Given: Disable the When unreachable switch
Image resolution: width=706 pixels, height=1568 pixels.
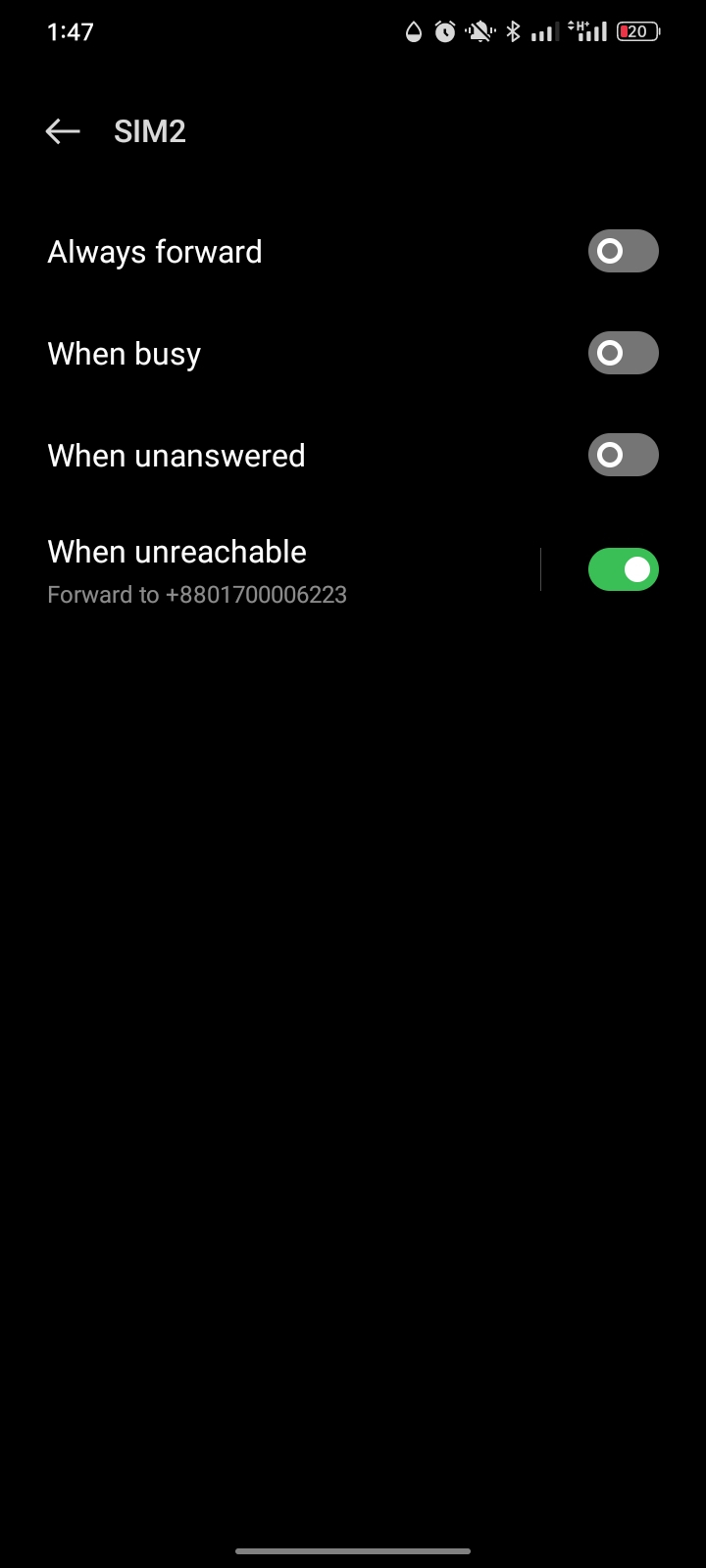Looking at the screenshot, I should coord(623,569).
